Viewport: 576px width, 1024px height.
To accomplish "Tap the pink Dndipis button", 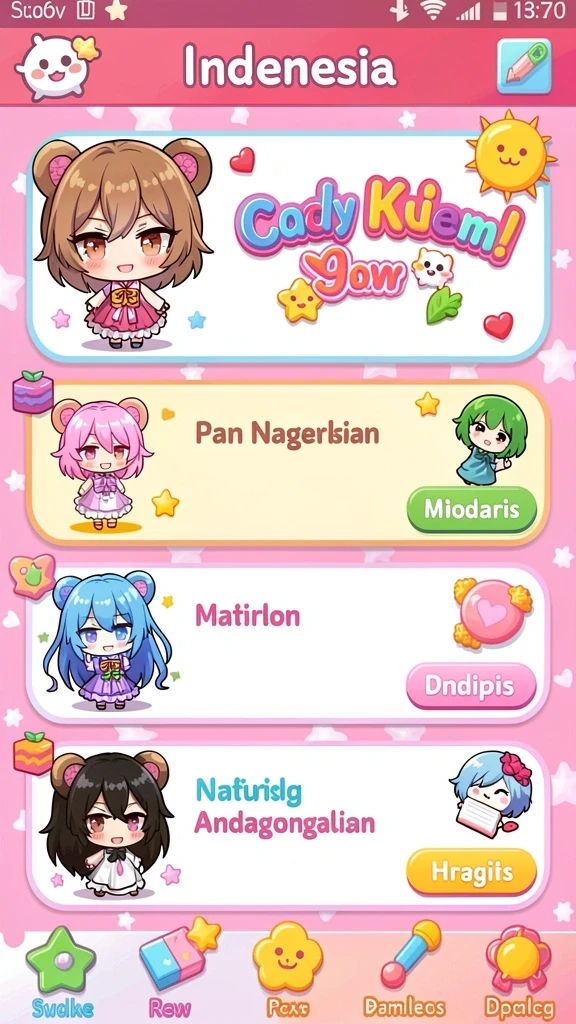I will [x=472, y=686].
